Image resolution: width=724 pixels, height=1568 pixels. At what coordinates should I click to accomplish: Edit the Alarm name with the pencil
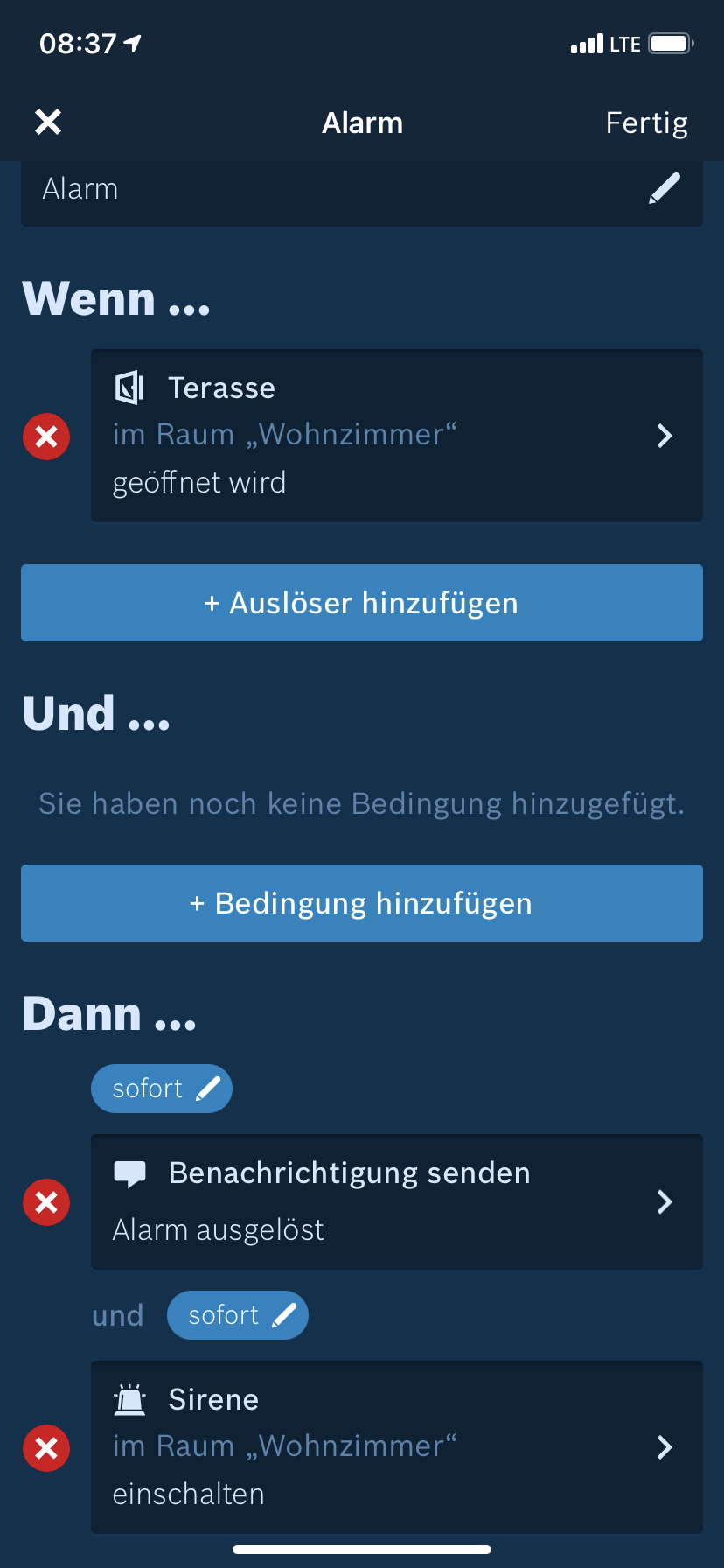click(x=664, y=189)
